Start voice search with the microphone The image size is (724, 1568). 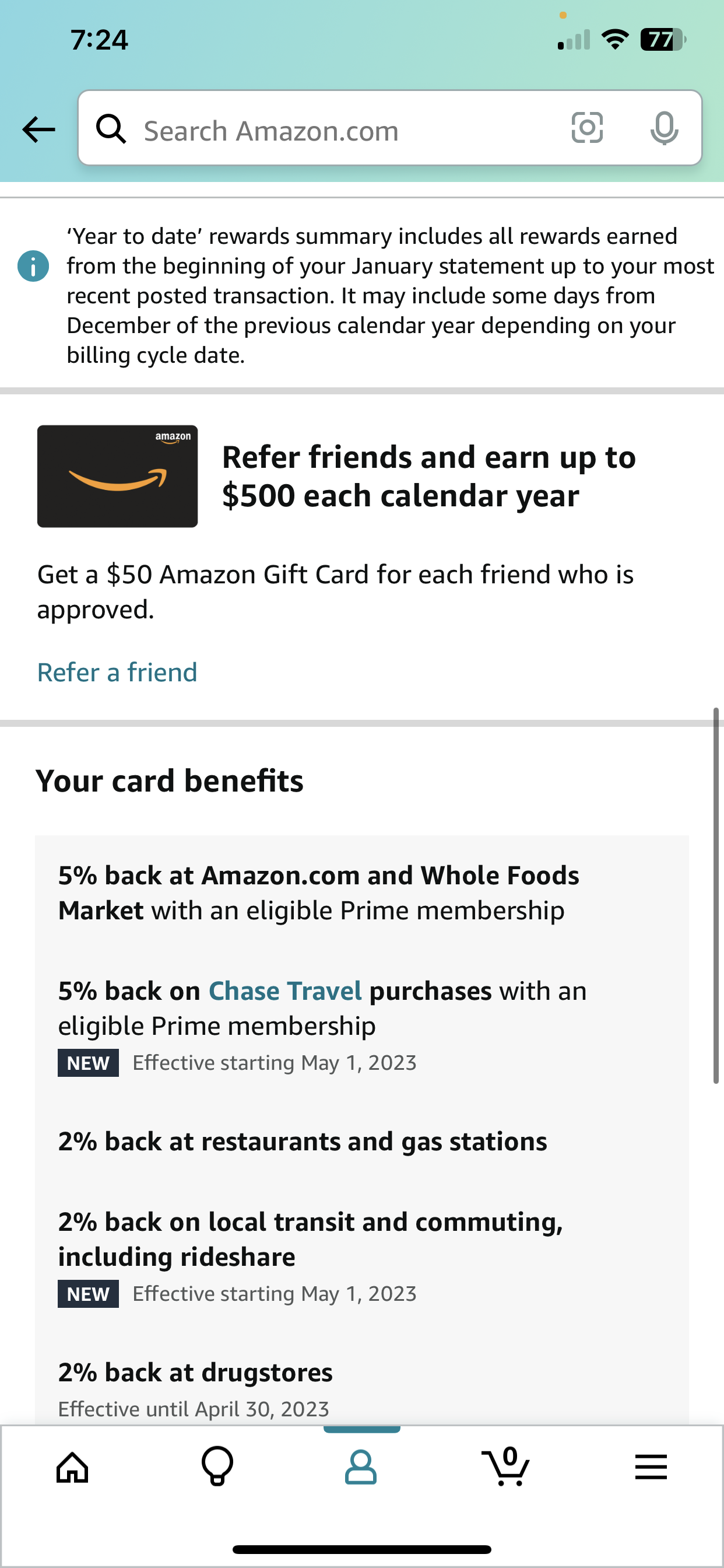click(x=664, y=128)
